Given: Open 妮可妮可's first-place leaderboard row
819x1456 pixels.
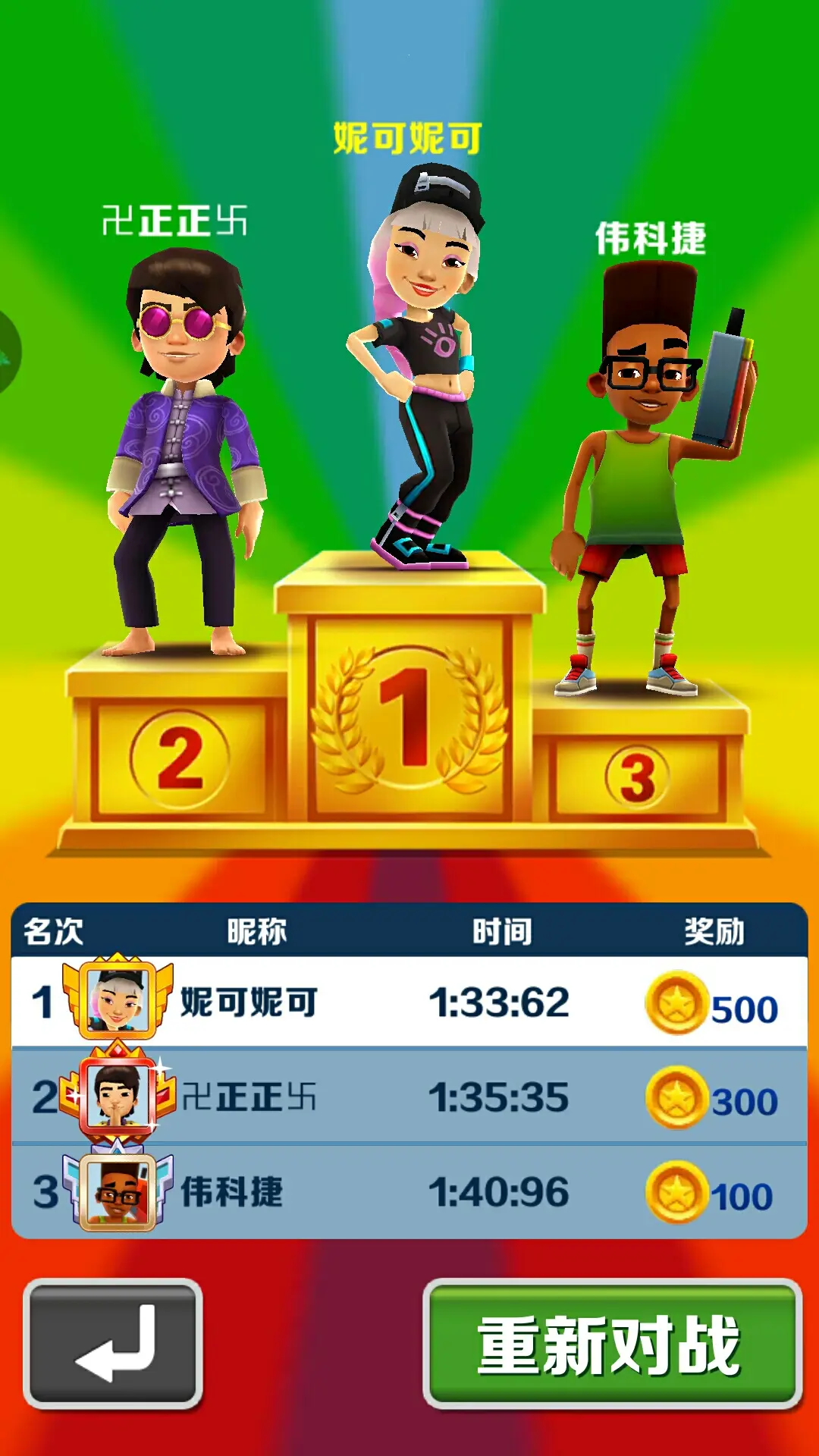Looking at the screenshot, I should pyautogui.click(x=409, y=1002).
